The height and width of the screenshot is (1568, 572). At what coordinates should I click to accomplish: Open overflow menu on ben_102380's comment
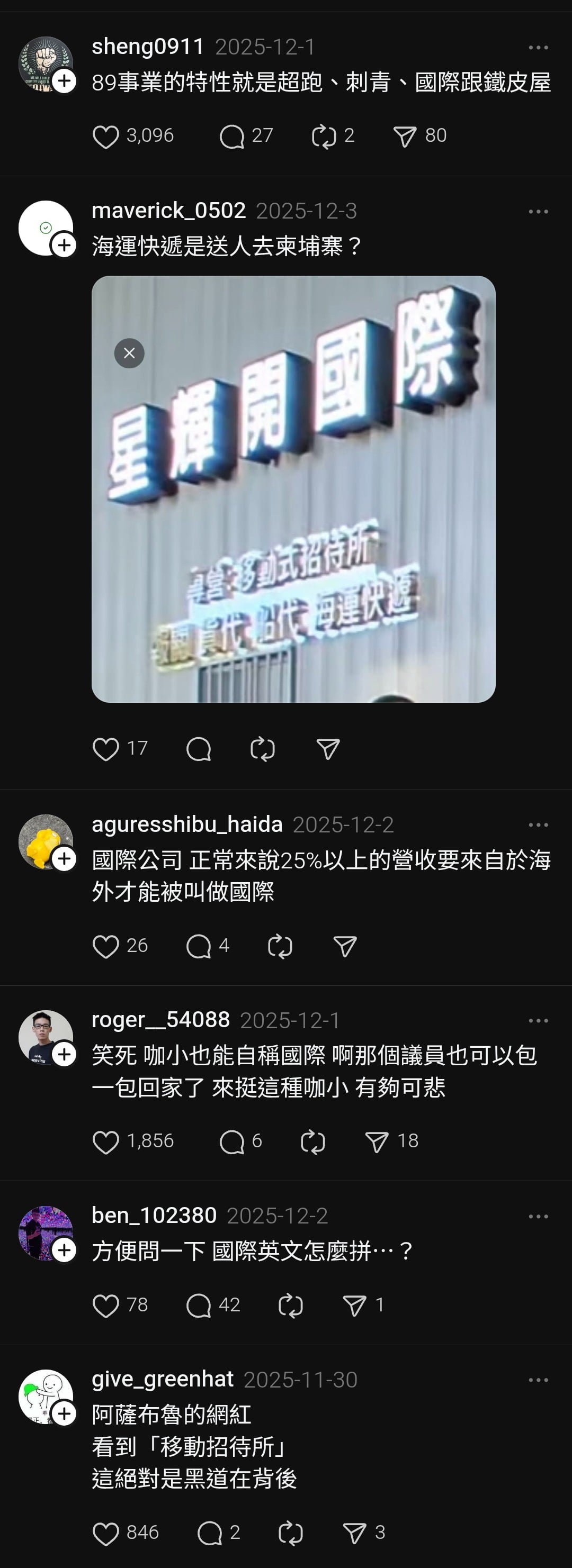[538, 1216]
